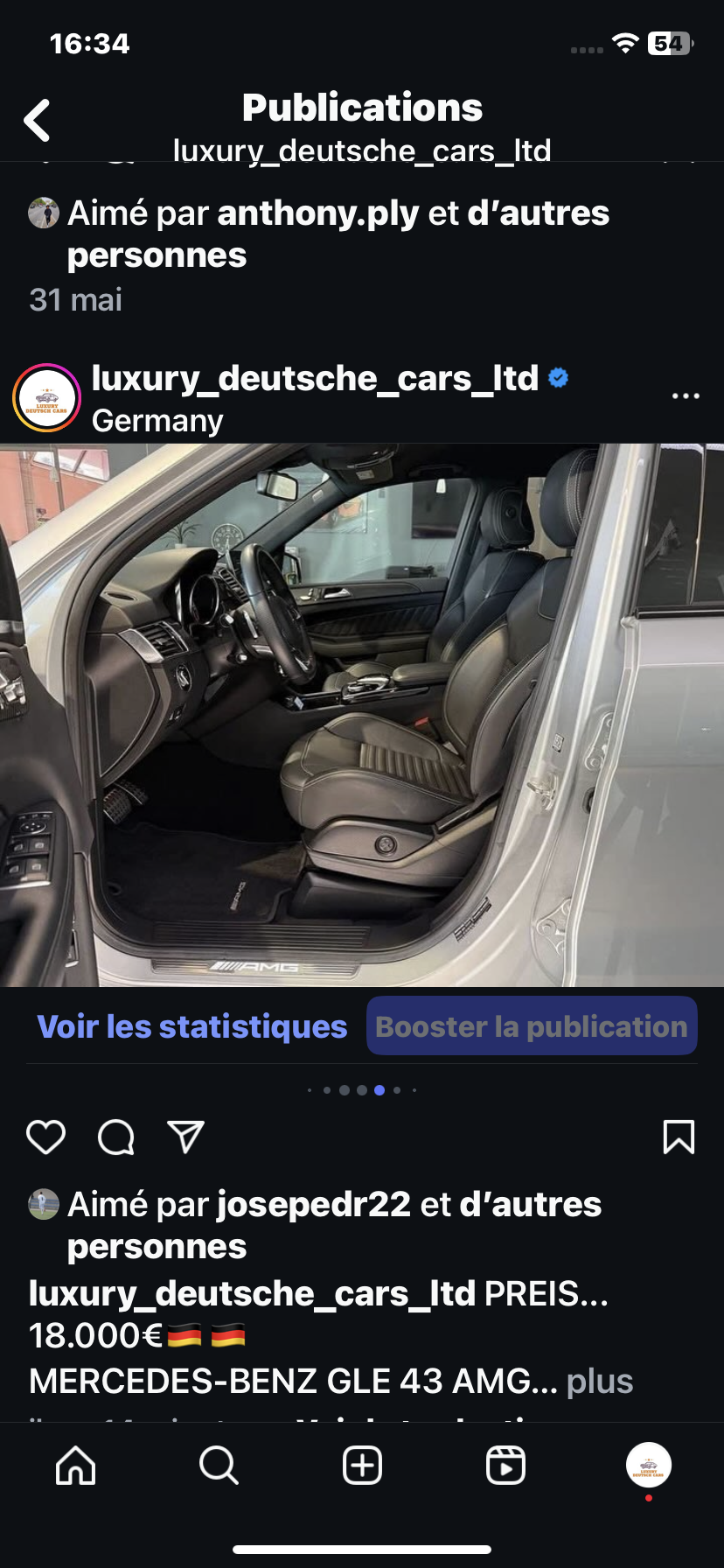Bookmark the GLE 43 AMG post

point(679,1137)
